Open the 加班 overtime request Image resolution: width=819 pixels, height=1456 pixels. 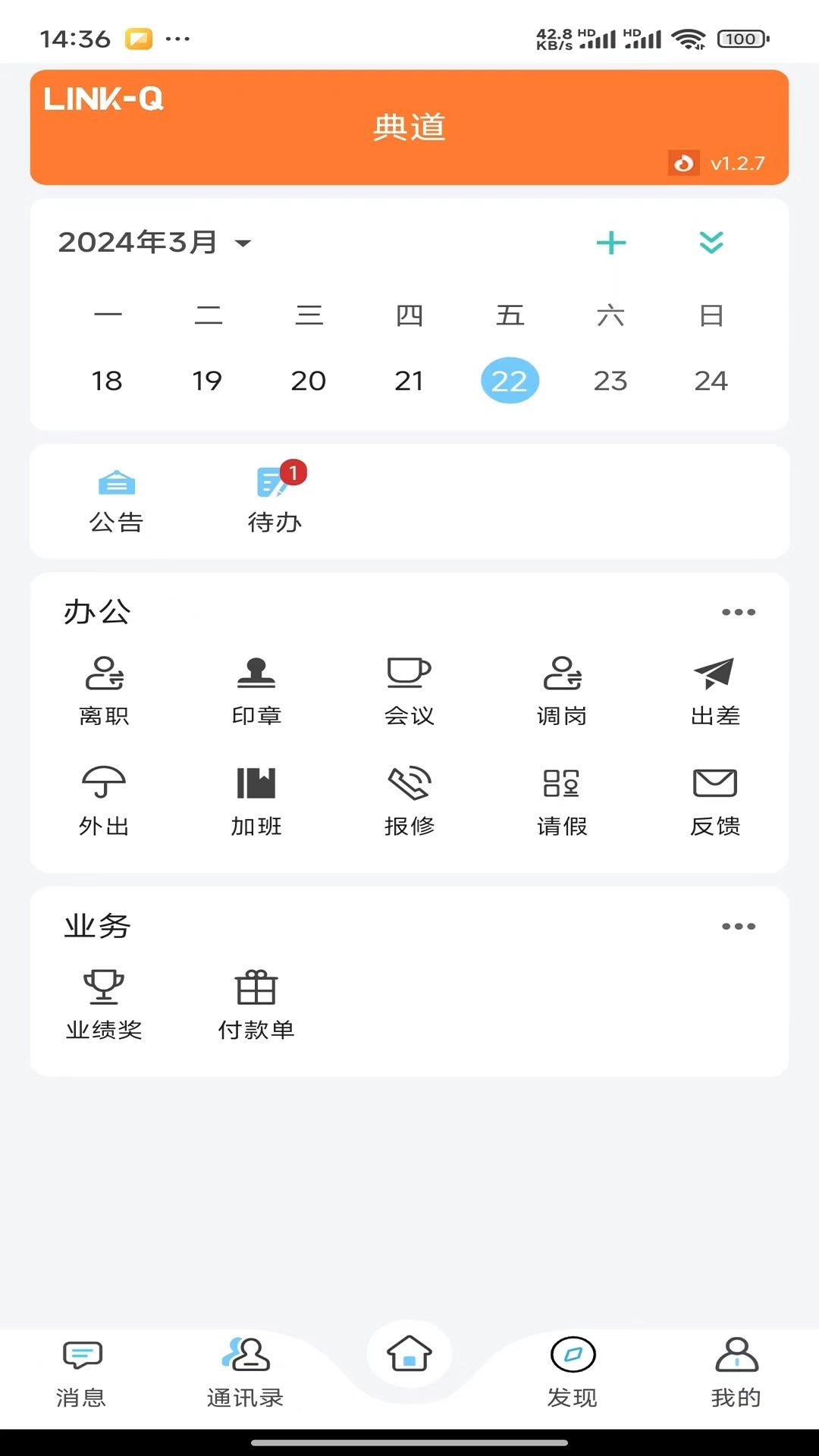256,801
